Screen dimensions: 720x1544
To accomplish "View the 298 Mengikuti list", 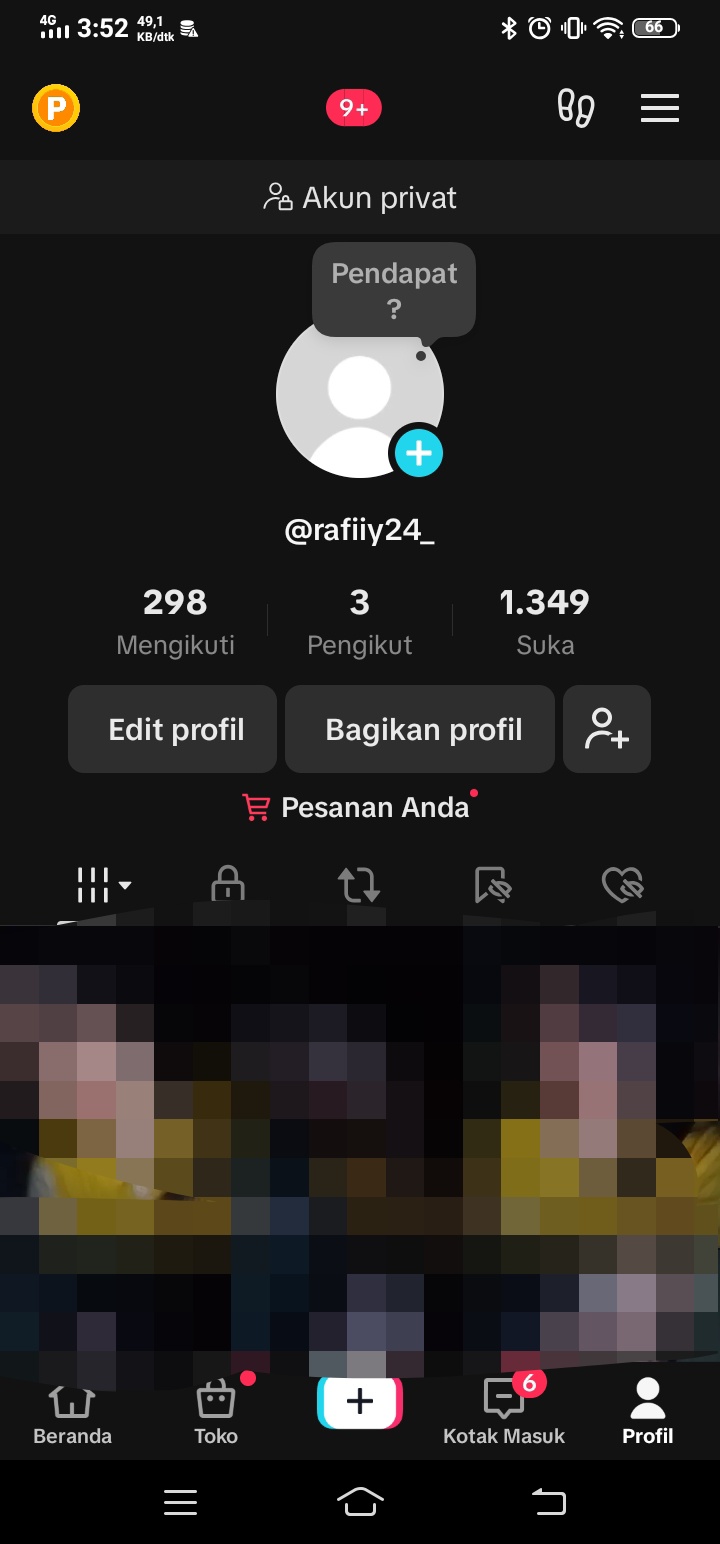I will 175,621.
